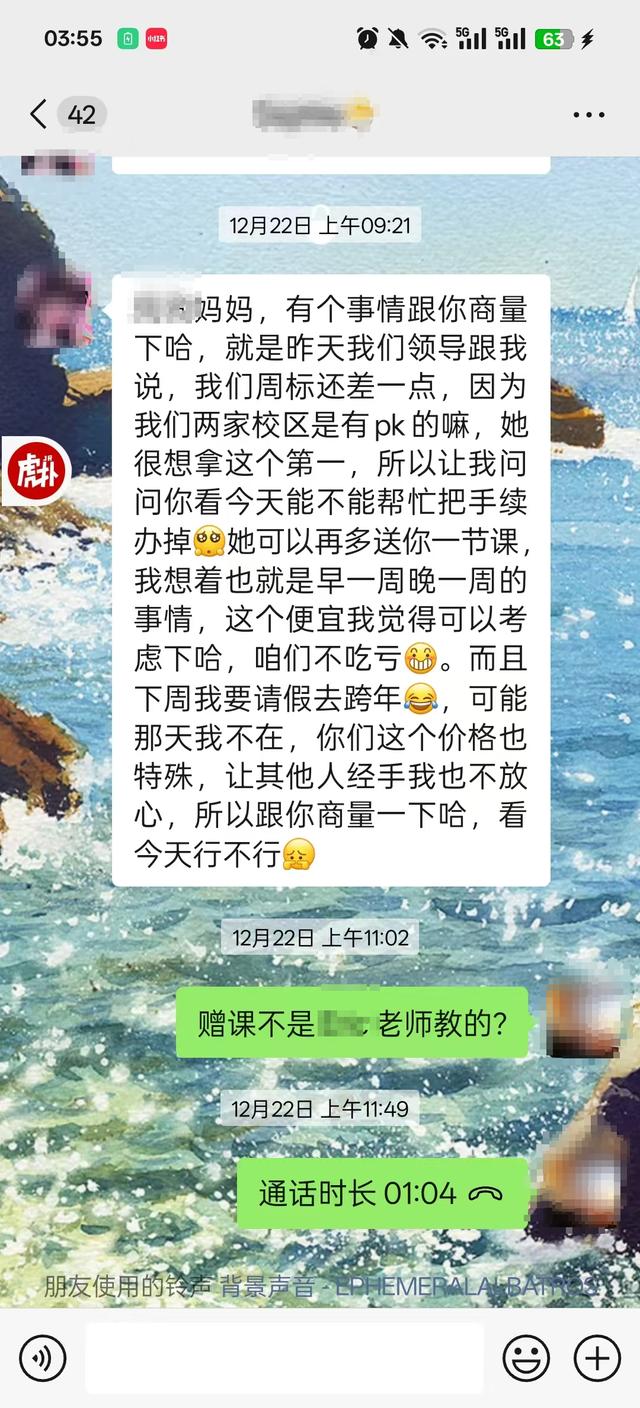Tap the call duration 01:04 message
The height and width of the screenshot is (1408, 640).
(x=382, y=1193)
